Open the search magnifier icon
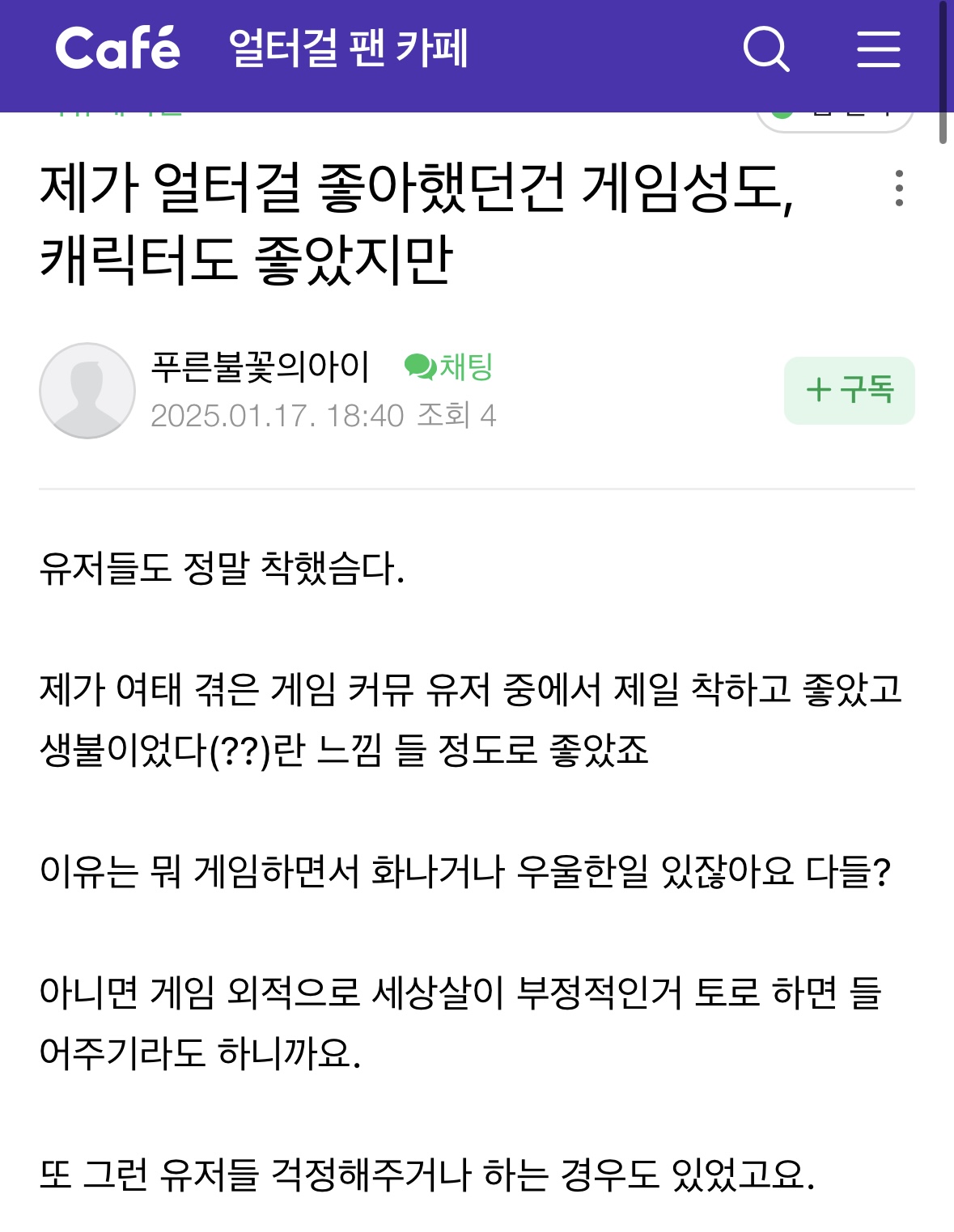Viewport: 954px width, 1232px height. pyautogui.click(x=765, y=49)
